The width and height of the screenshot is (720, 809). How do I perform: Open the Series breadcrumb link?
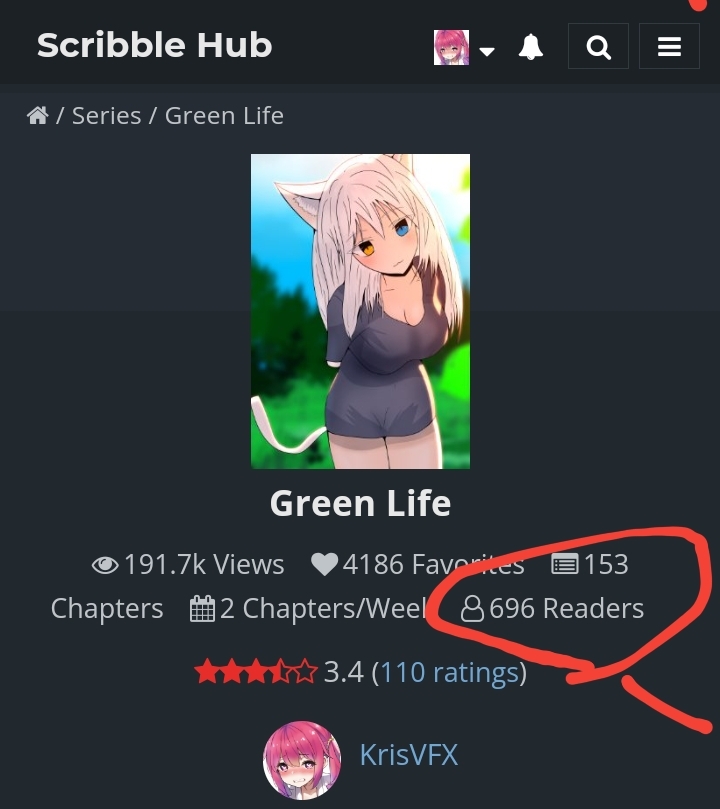coord(106,116)
